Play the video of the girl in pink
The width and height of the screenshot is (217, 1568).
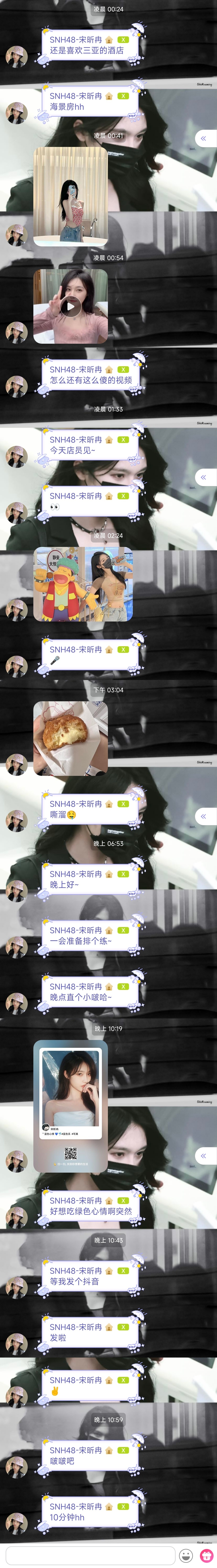pos(71,306)
